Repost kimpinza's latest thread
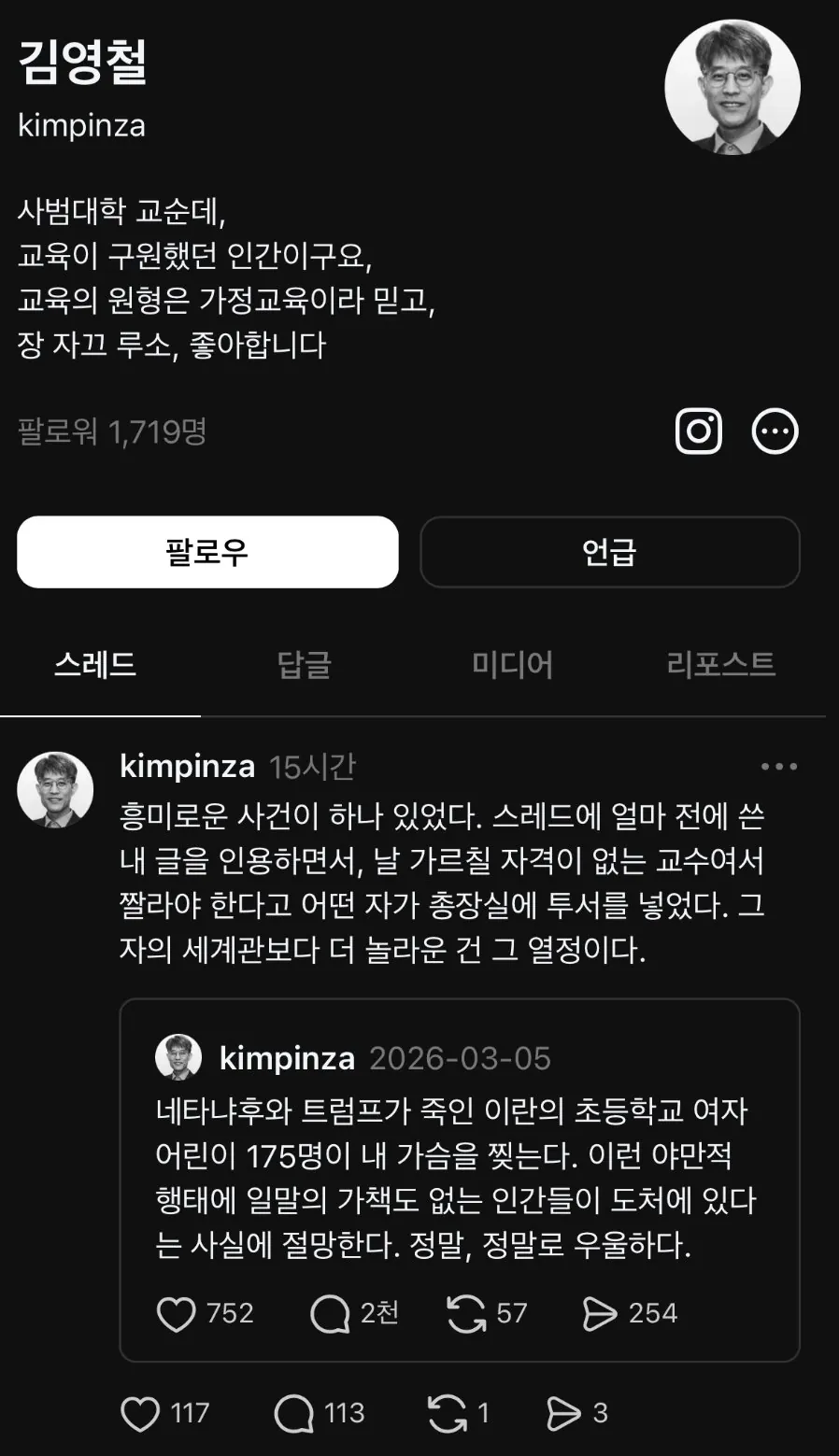This screenshot has height=1456, width=839. pos(448,1413)
